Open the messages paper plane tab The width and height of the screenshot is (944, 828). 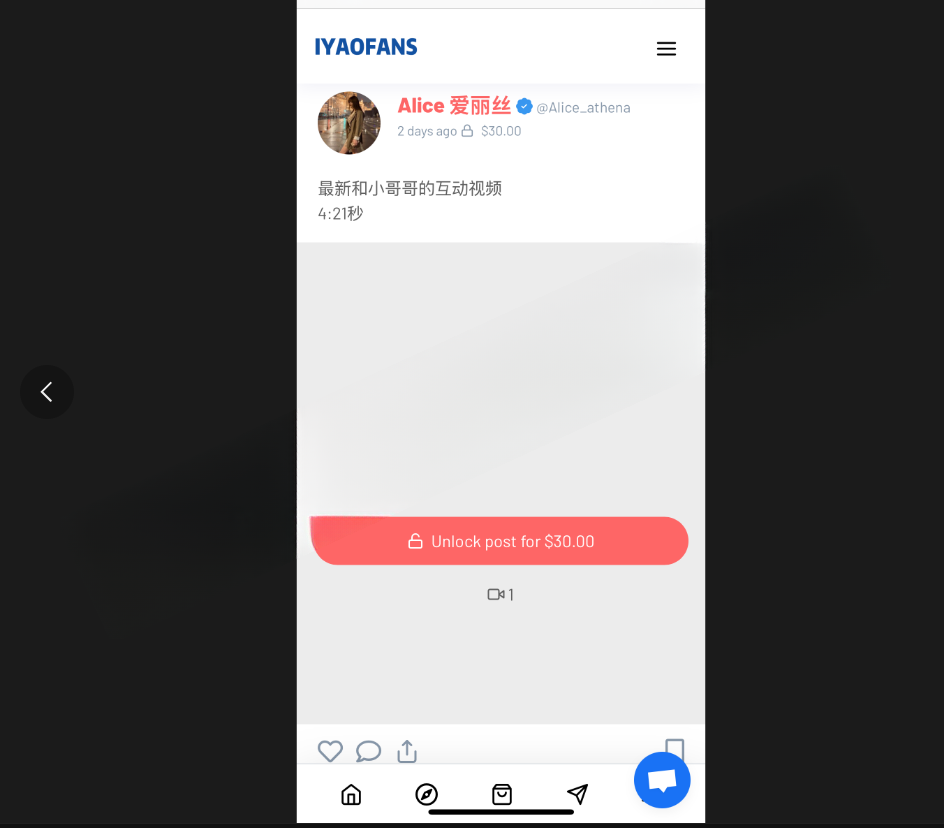click(577, 795)
